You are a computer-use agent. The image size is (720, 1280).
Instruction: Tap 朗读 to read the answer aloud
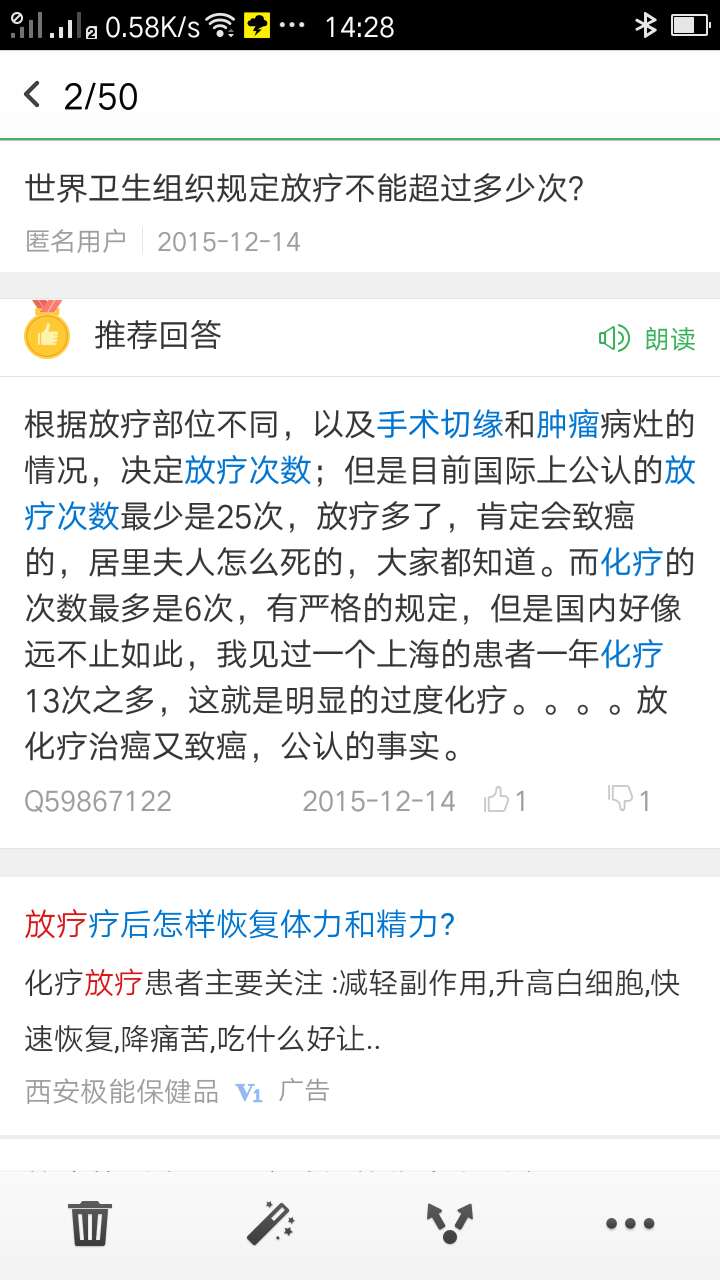tap(647, 339)
